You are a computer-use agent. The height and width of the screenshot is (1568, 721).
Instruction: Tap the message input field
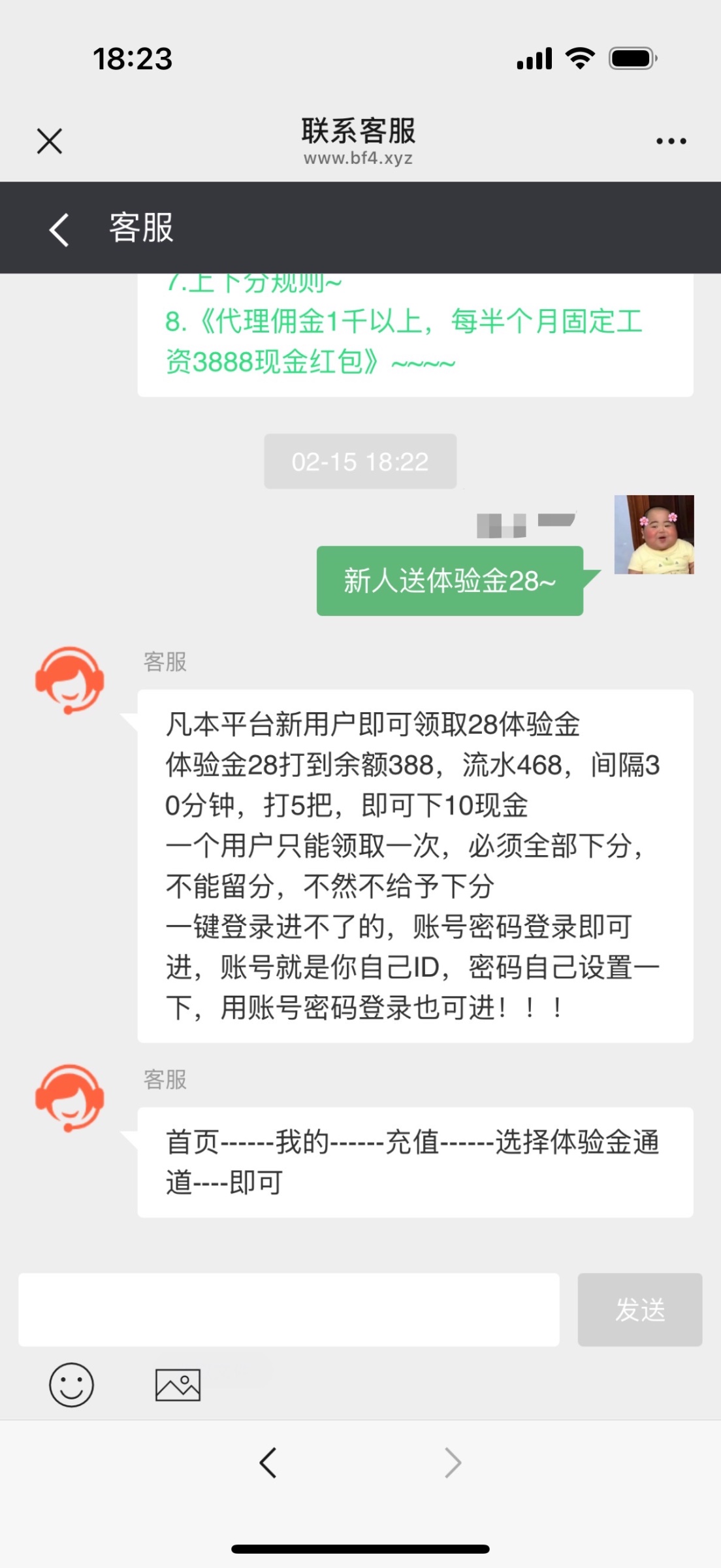[x=289, y=1309]
